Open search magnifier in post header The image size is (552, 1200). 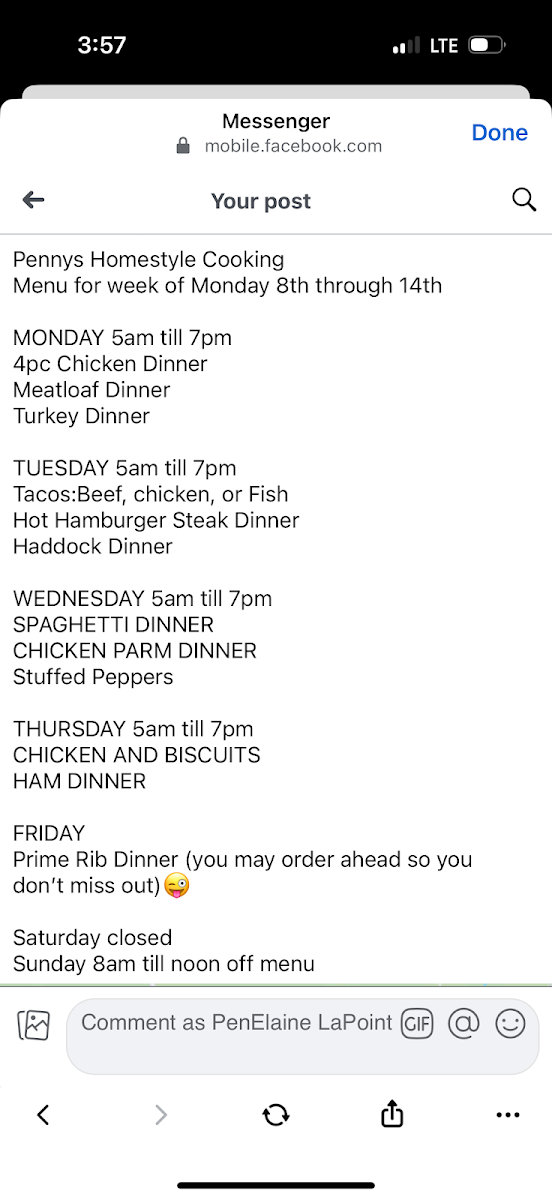tap(524, 200)
